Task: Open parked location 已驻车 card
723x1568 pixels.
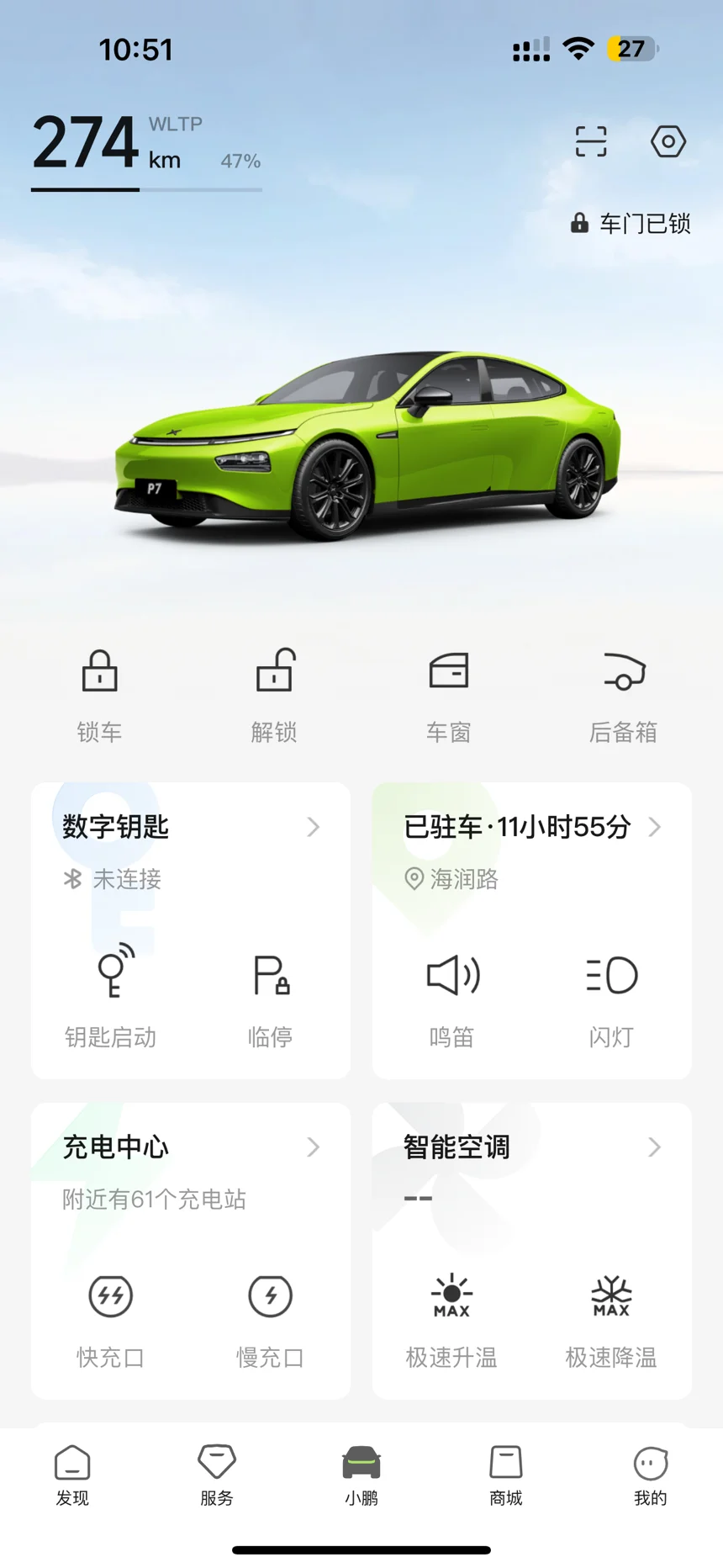Action: (x=532, y=827)
